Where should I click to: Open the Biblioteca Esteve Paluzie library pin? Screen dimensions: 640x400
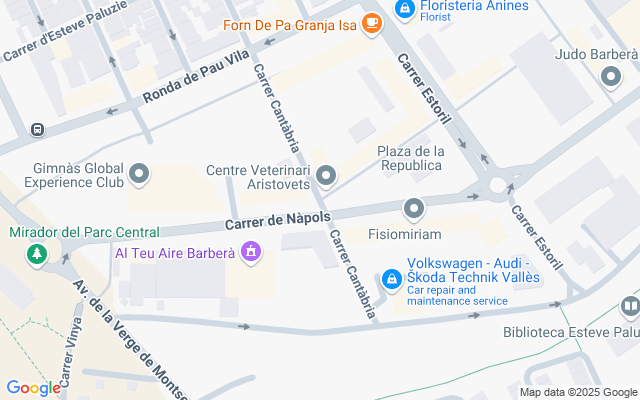pos(629,306)
